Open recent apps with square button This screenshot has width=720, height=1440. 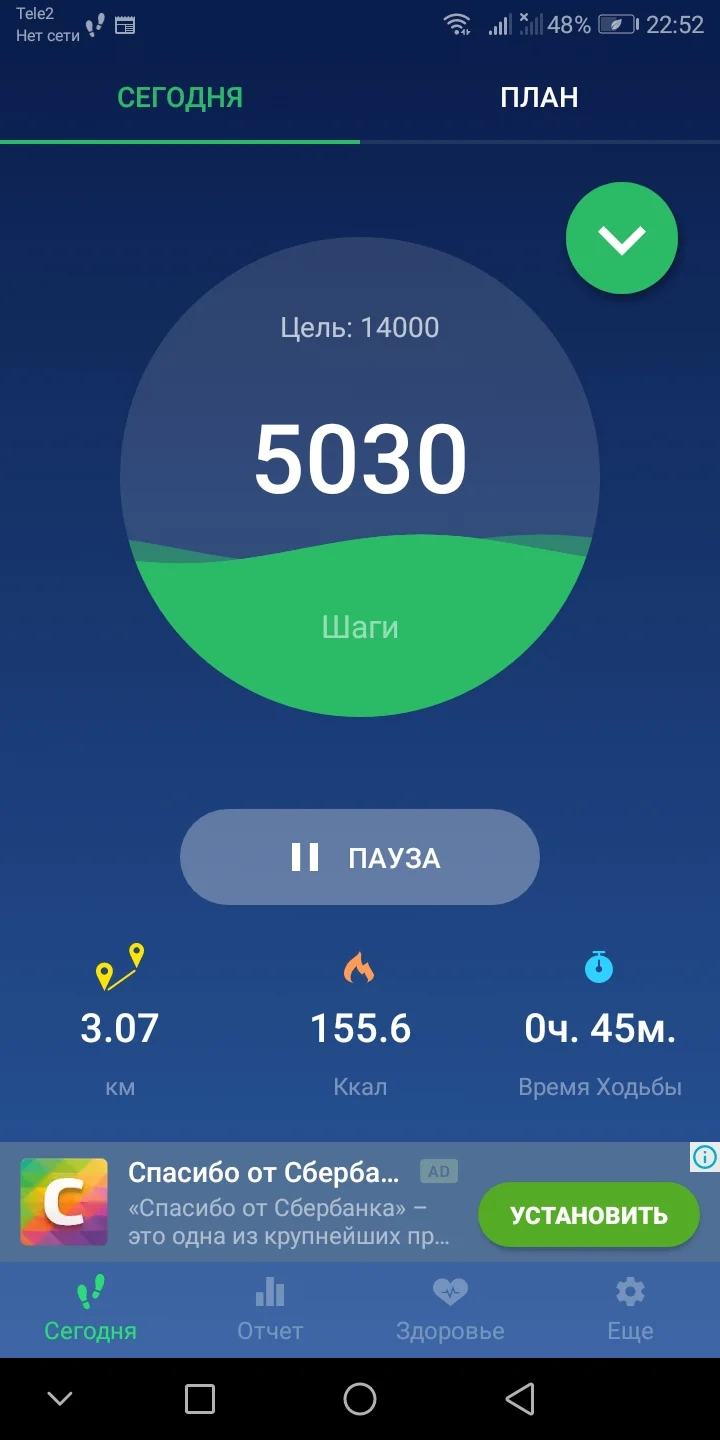click(200, 1399)
